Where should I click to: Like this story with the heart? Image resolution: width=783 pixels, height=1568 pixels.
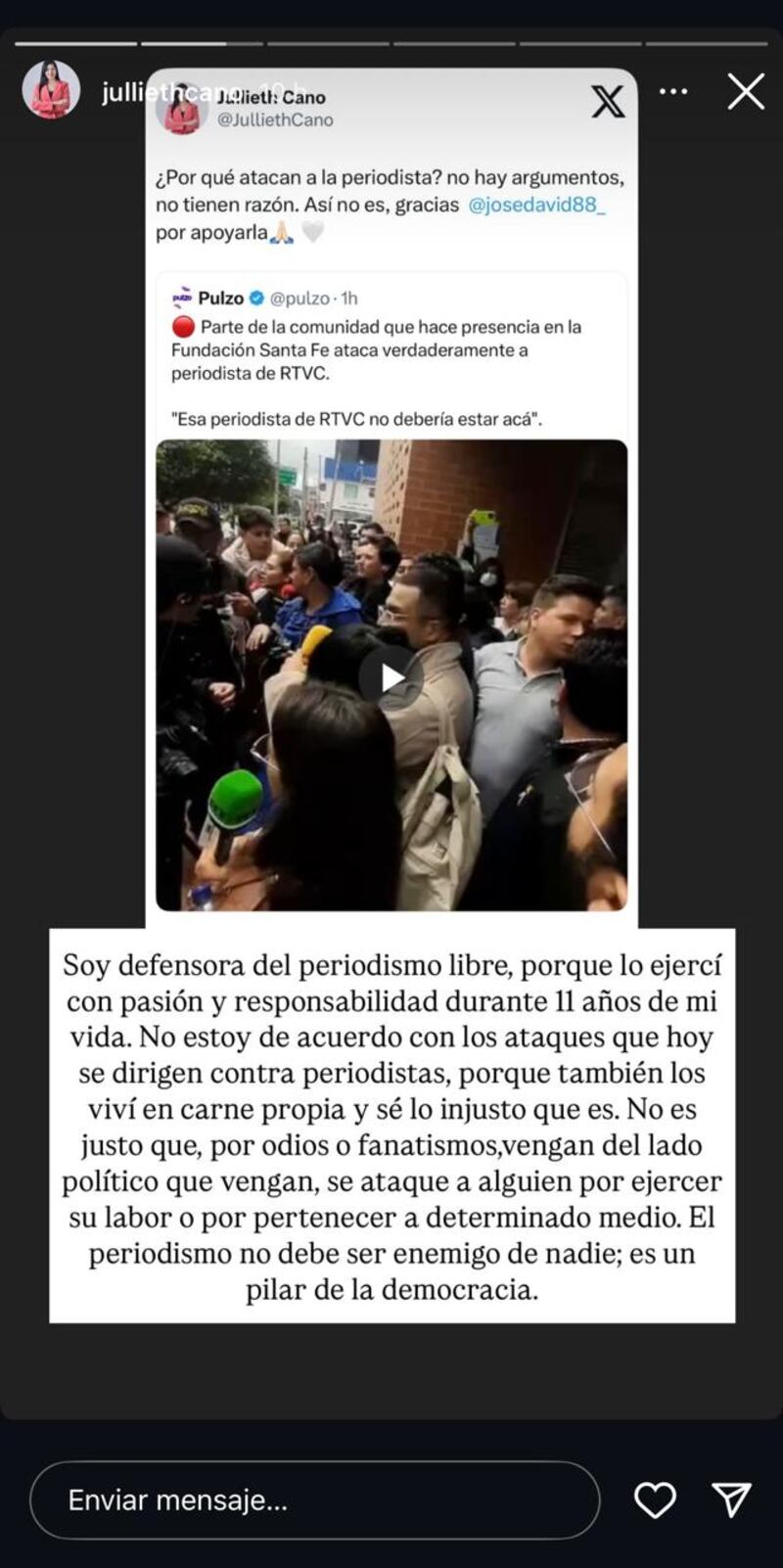coord(655,1499)
